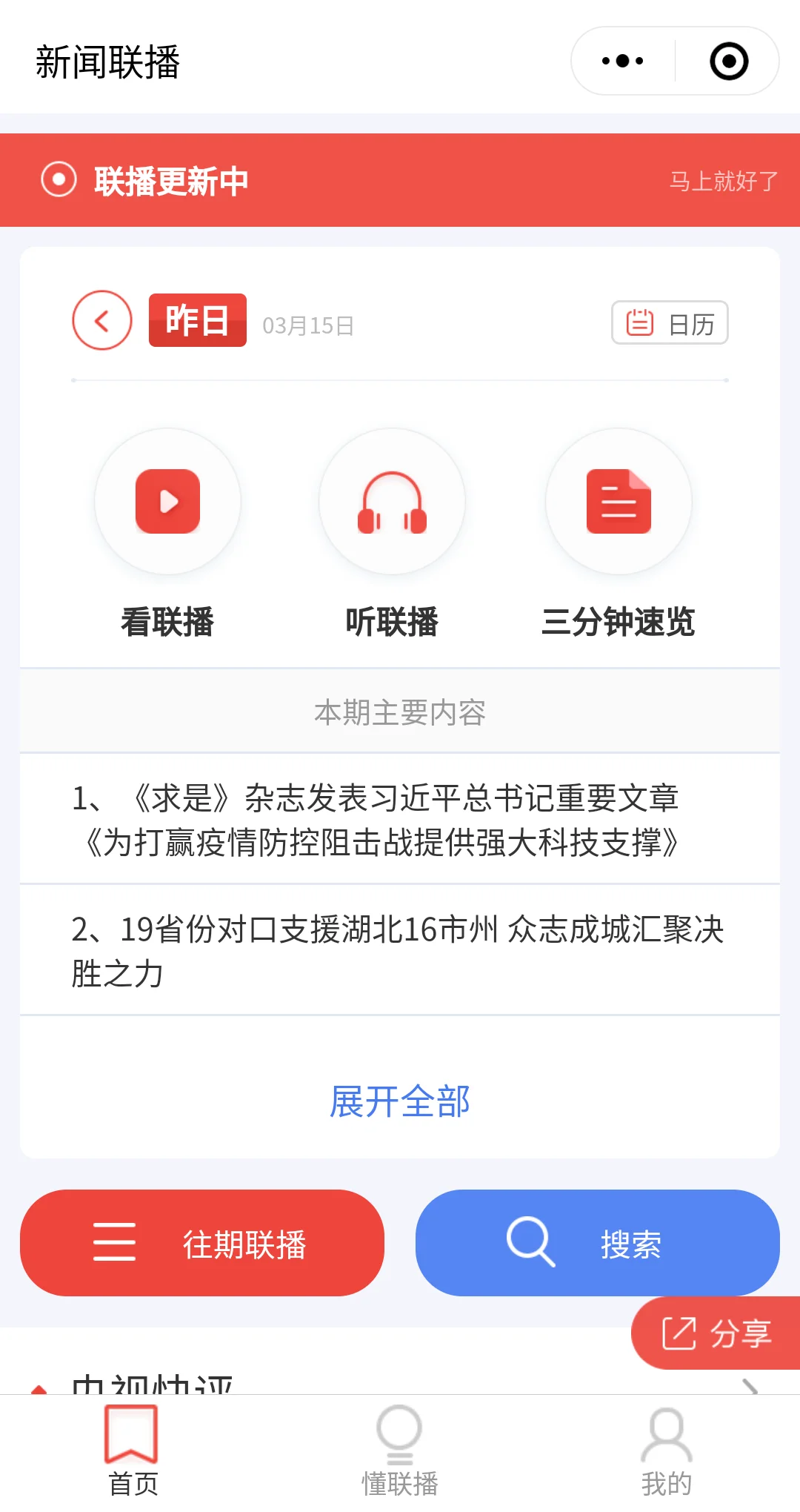Open news item 2 about 19省份 supporting 湖北
Screen dimensions: 800x1512
point(399,950)
